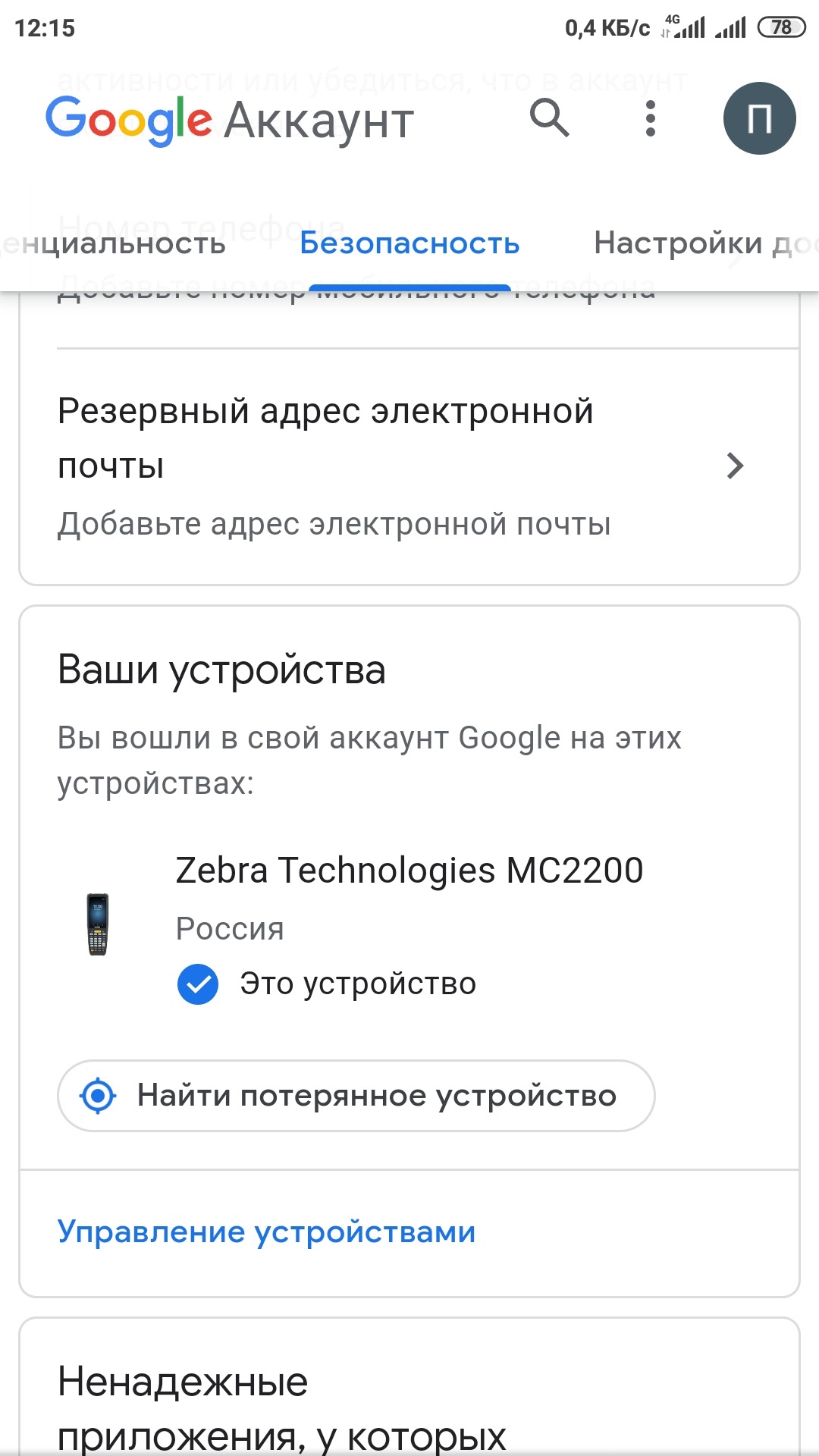
Task: Switch to the Безопасность tab
Action: point(409,243)
